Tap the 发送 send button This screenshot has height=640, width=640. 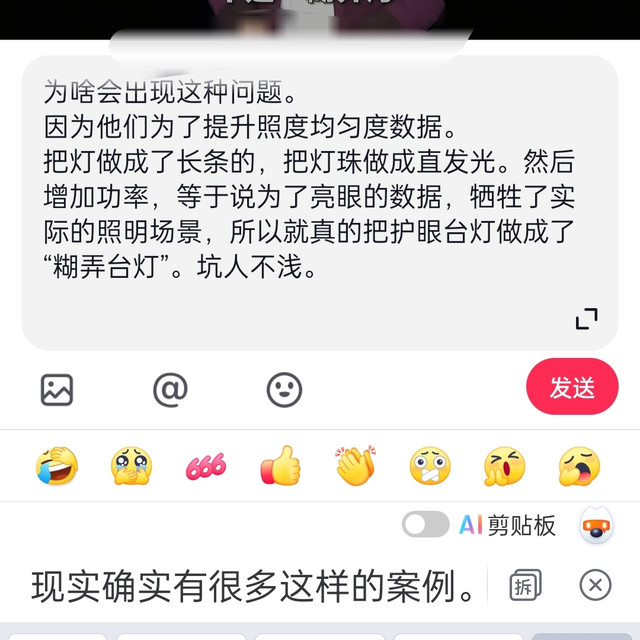572,387
